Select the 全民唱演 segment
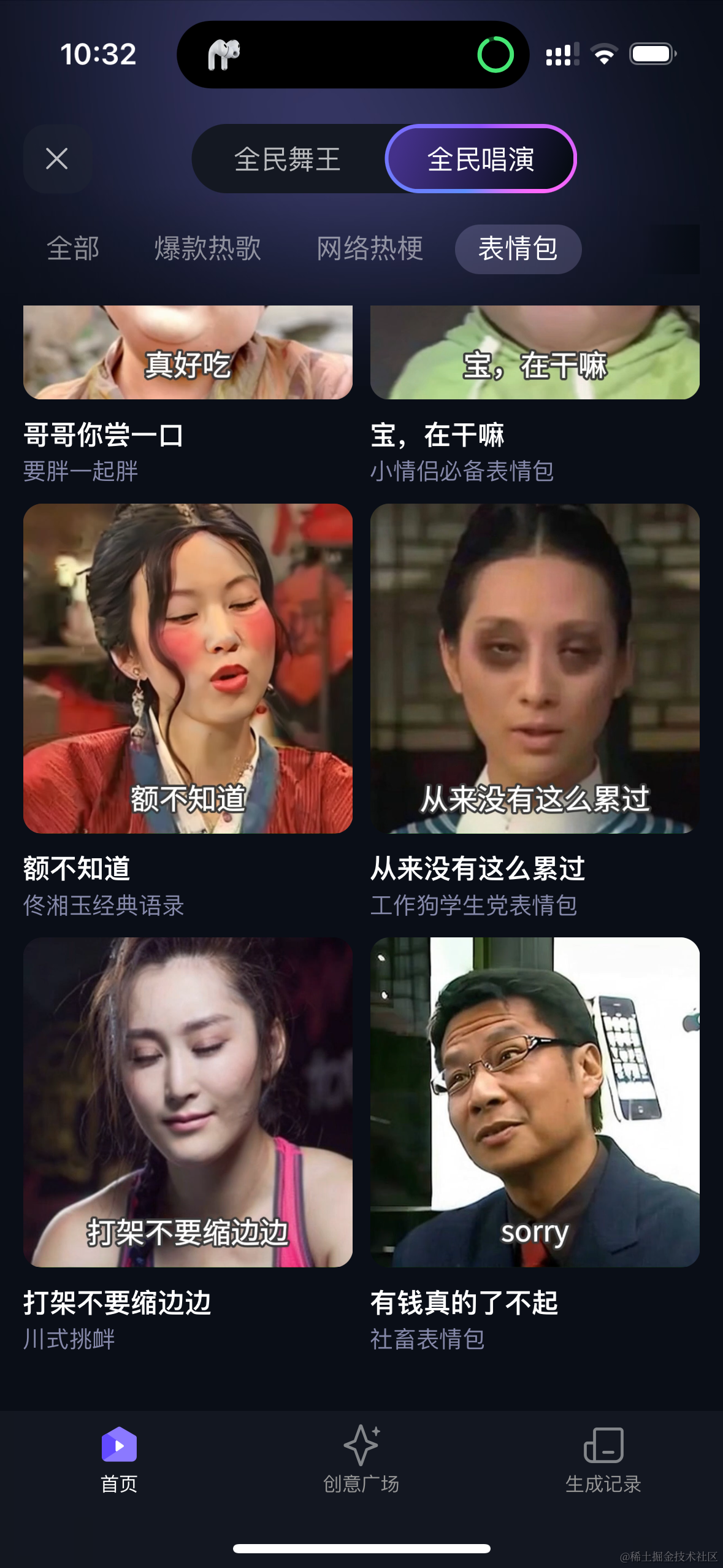 481,159
